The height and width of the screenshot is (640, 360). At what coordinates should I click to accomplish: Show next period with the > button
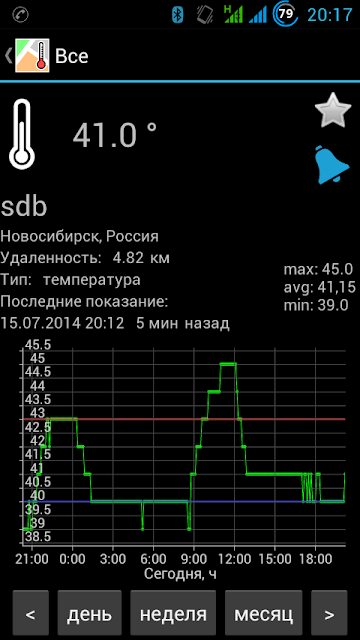click(x=329, y=613)
